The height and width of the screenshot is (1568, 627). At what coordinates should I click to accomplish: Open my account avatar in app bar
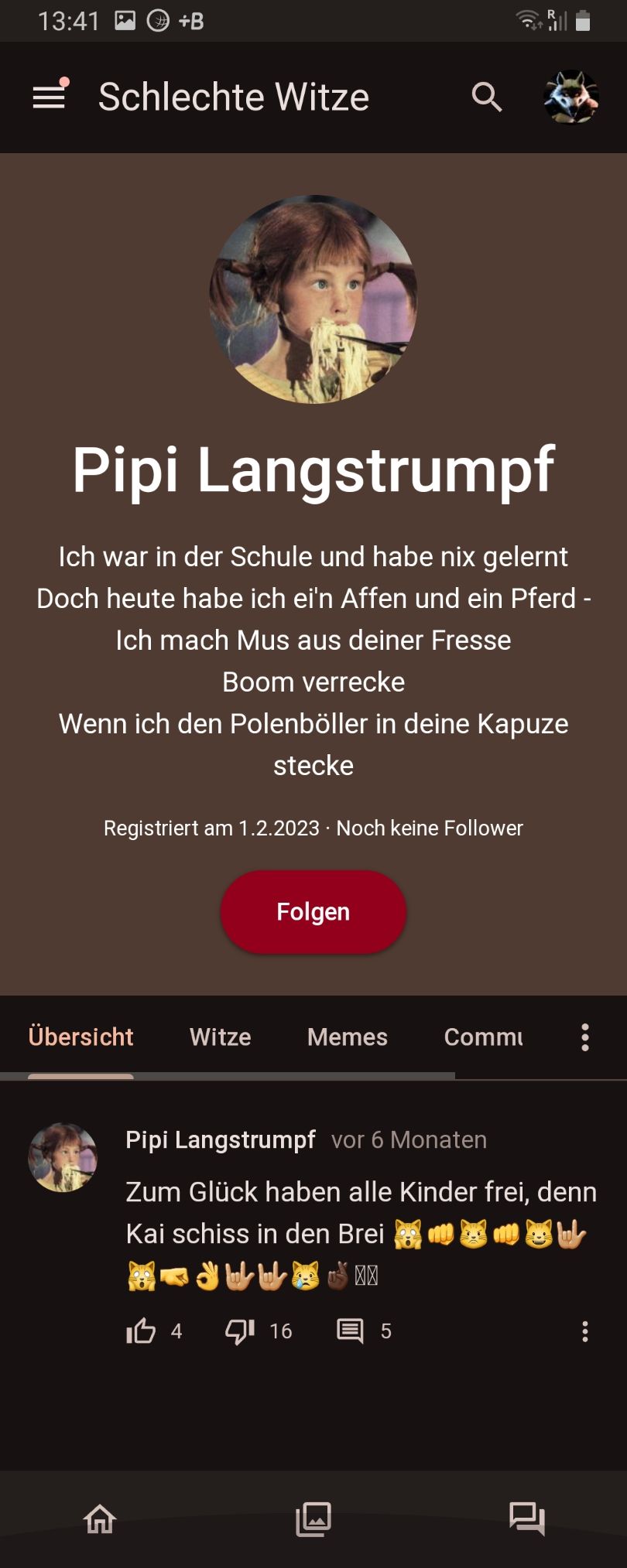[571, 97]
